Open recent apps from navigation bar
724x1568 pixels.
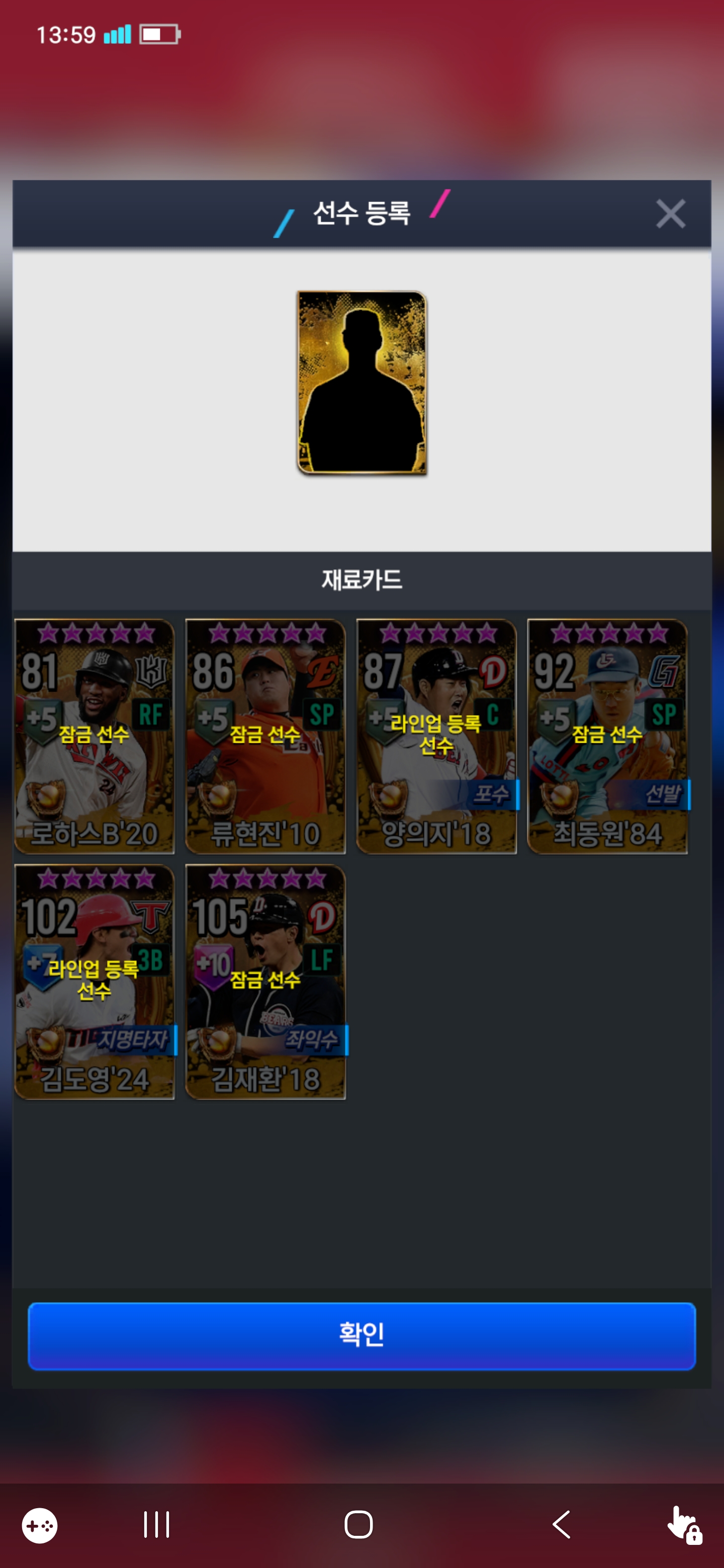click(x=156, y=1525)
